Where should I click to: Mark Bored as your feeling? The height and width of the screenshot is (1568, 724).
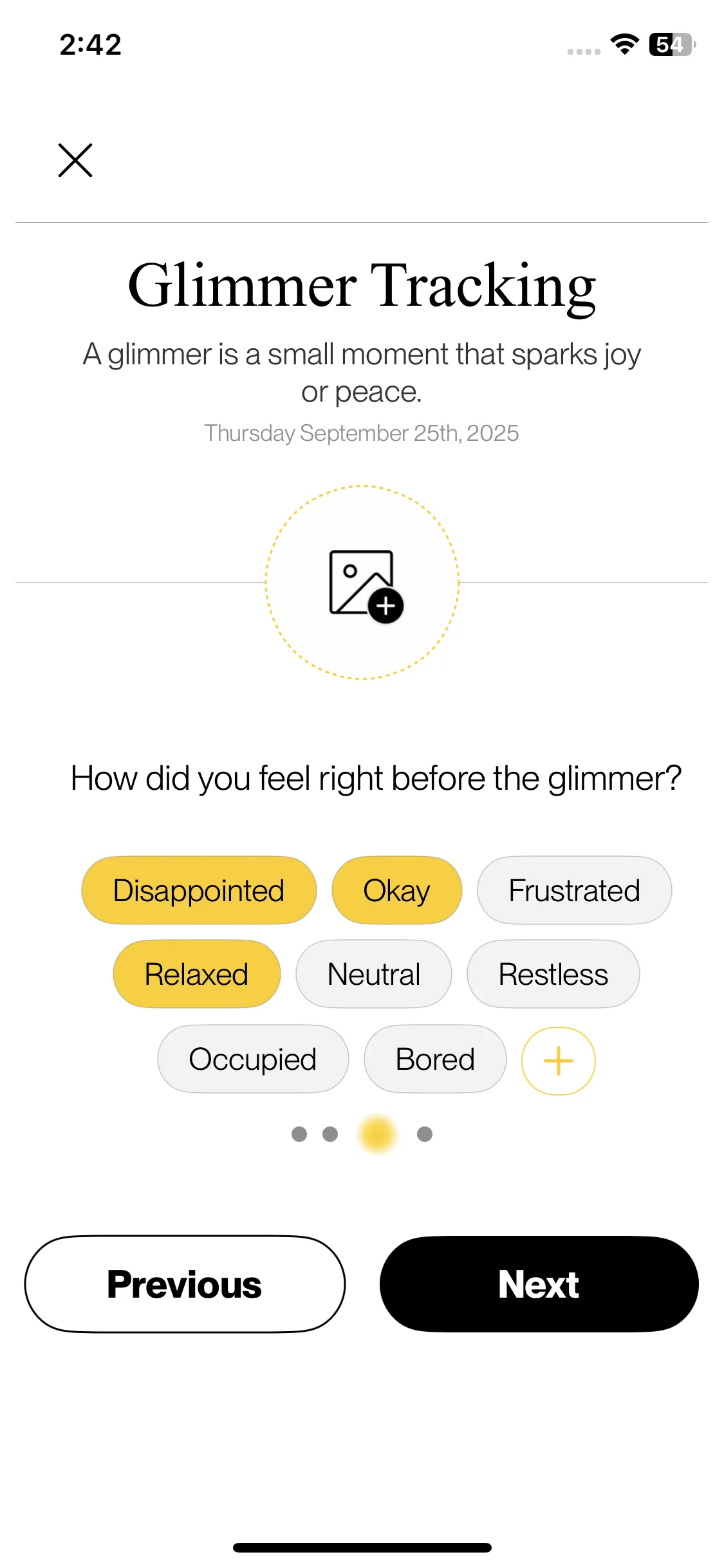tap(435, 1059)
